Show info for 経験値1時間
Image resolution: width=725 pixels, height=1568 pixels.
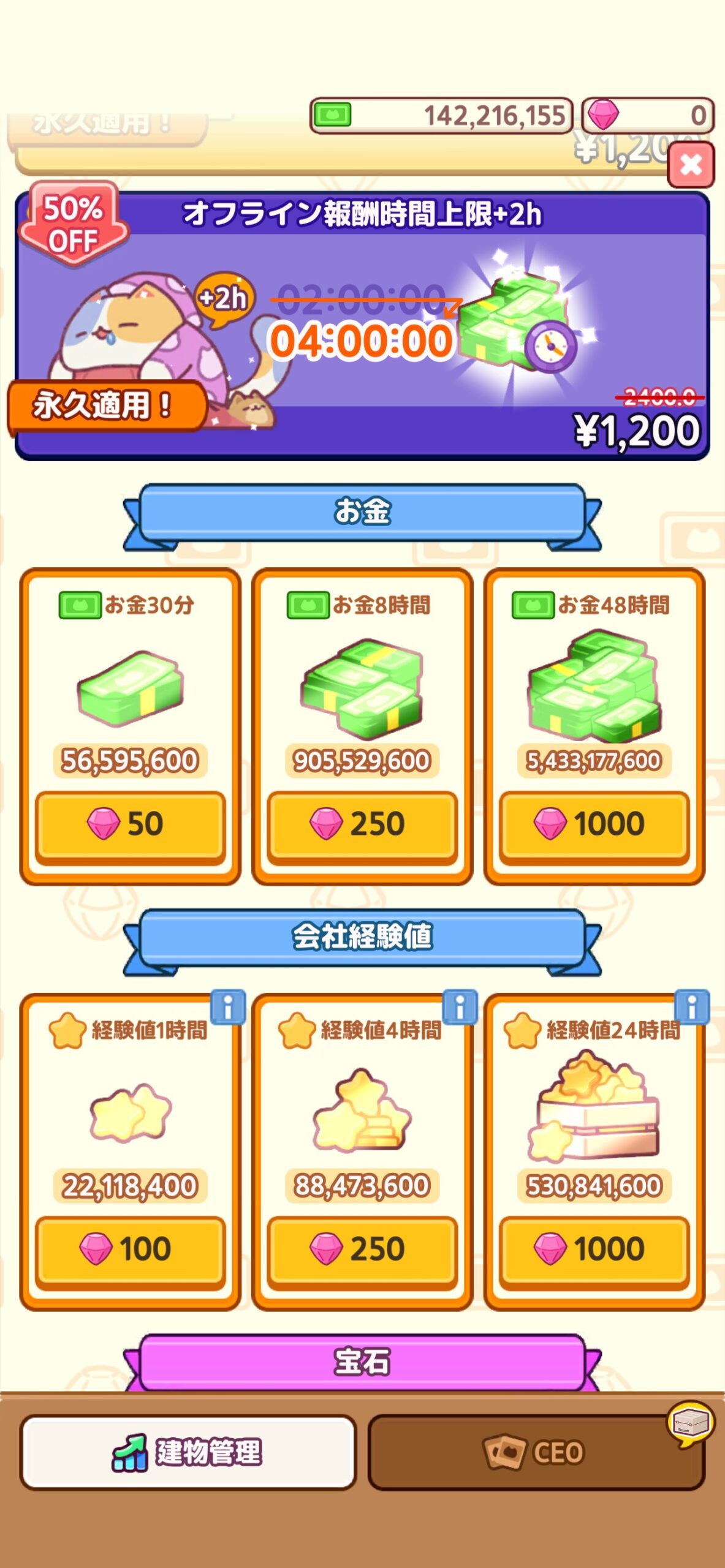click(x=228, y=1007)
